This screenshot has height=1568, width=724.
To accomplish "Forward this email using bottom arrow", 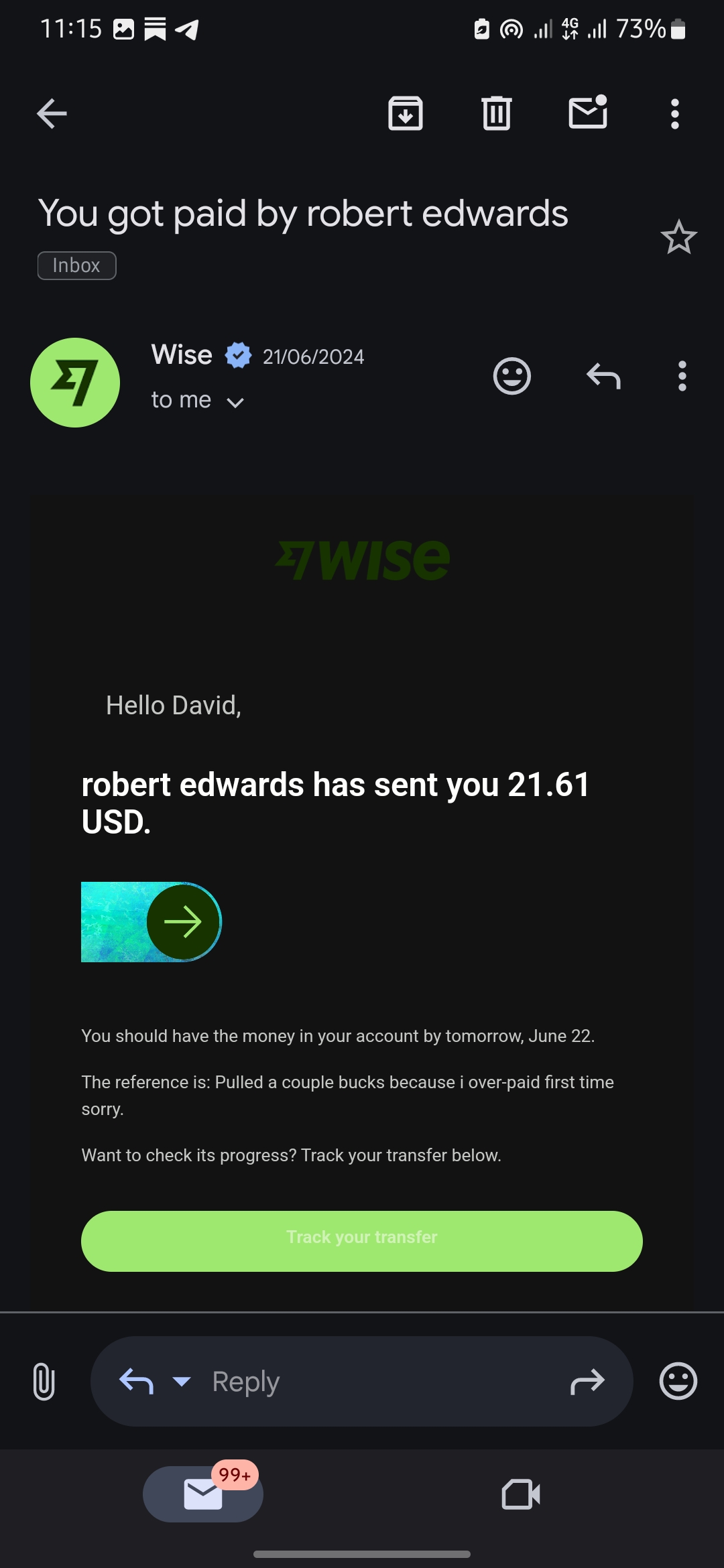I will pyautogui.click(x=587, y=1381).
